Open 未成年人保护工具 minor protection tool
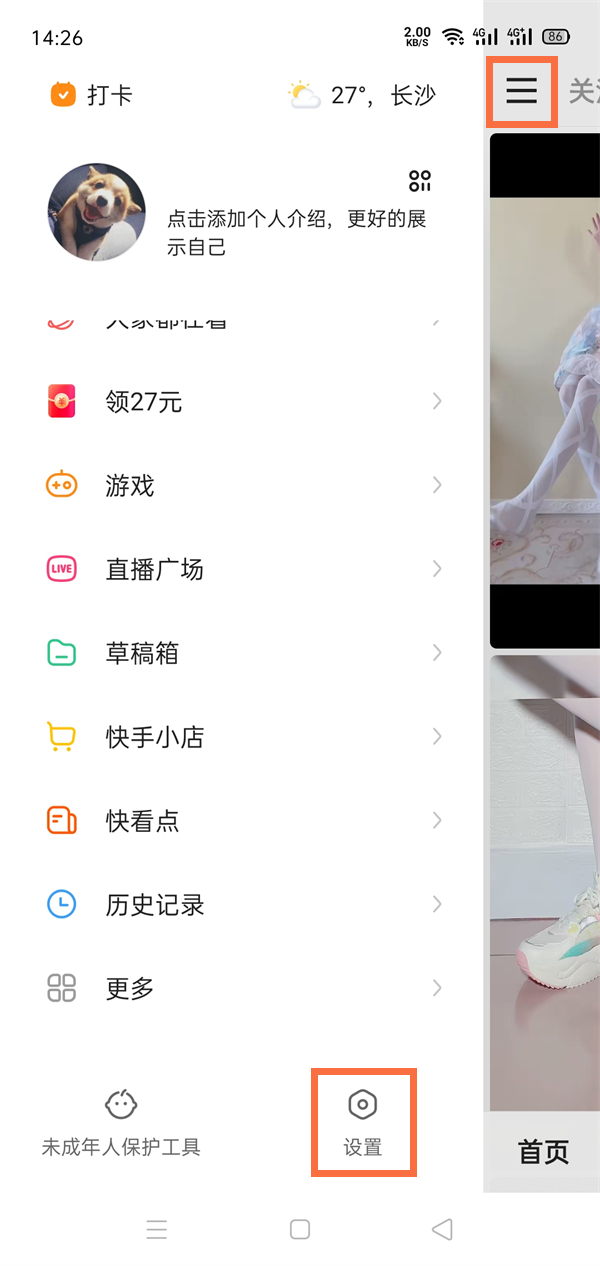Screen dimensions: 600x1266 pos(121,1122)
